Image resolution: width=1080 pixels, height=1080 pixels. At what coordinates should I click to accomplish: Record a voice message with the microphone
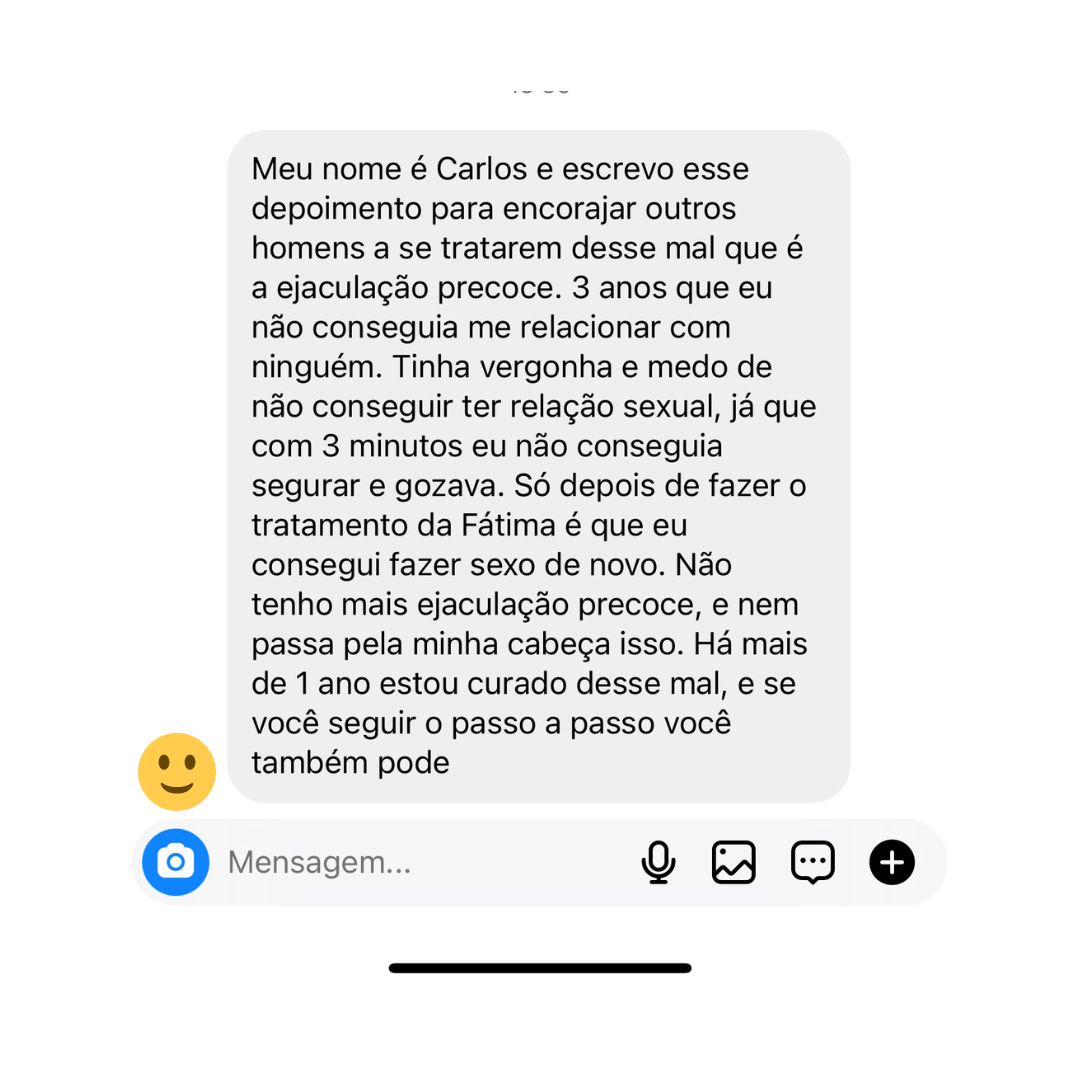(658, 862)
